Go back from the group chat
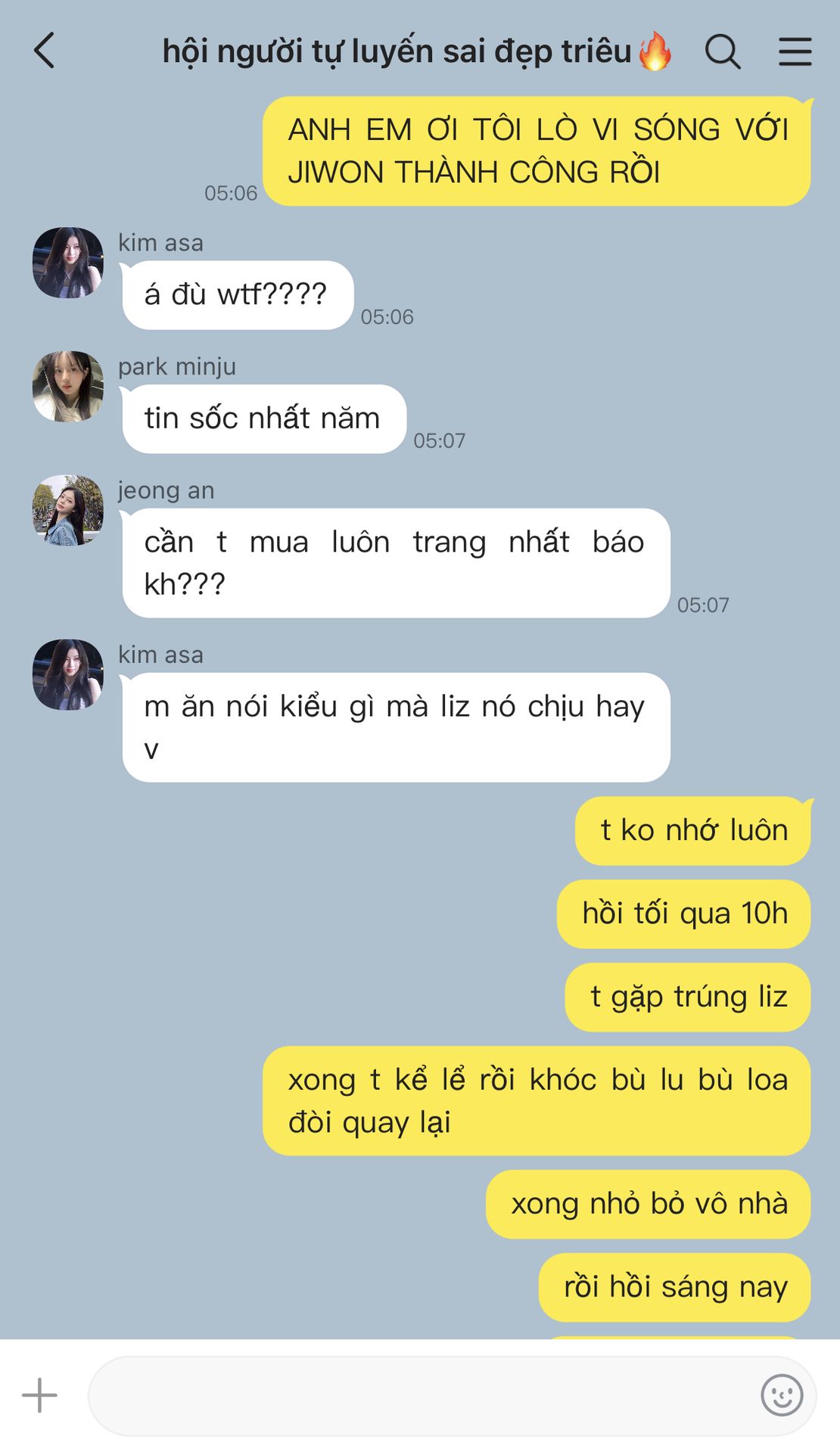Image resolution: width=840 pixels, height=1453 pixels. 45,51
